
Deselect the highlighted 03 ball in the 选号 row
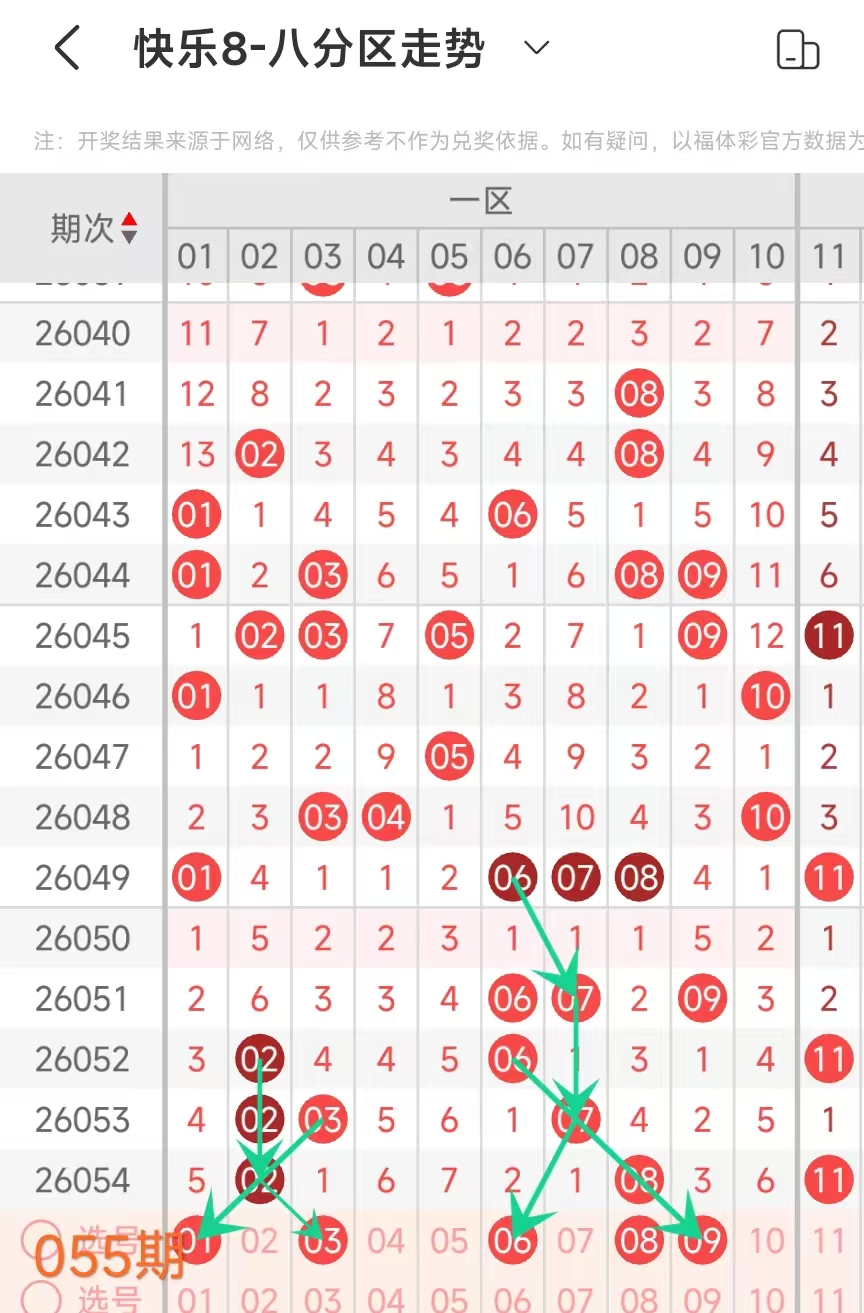(x=323, y=1241)
